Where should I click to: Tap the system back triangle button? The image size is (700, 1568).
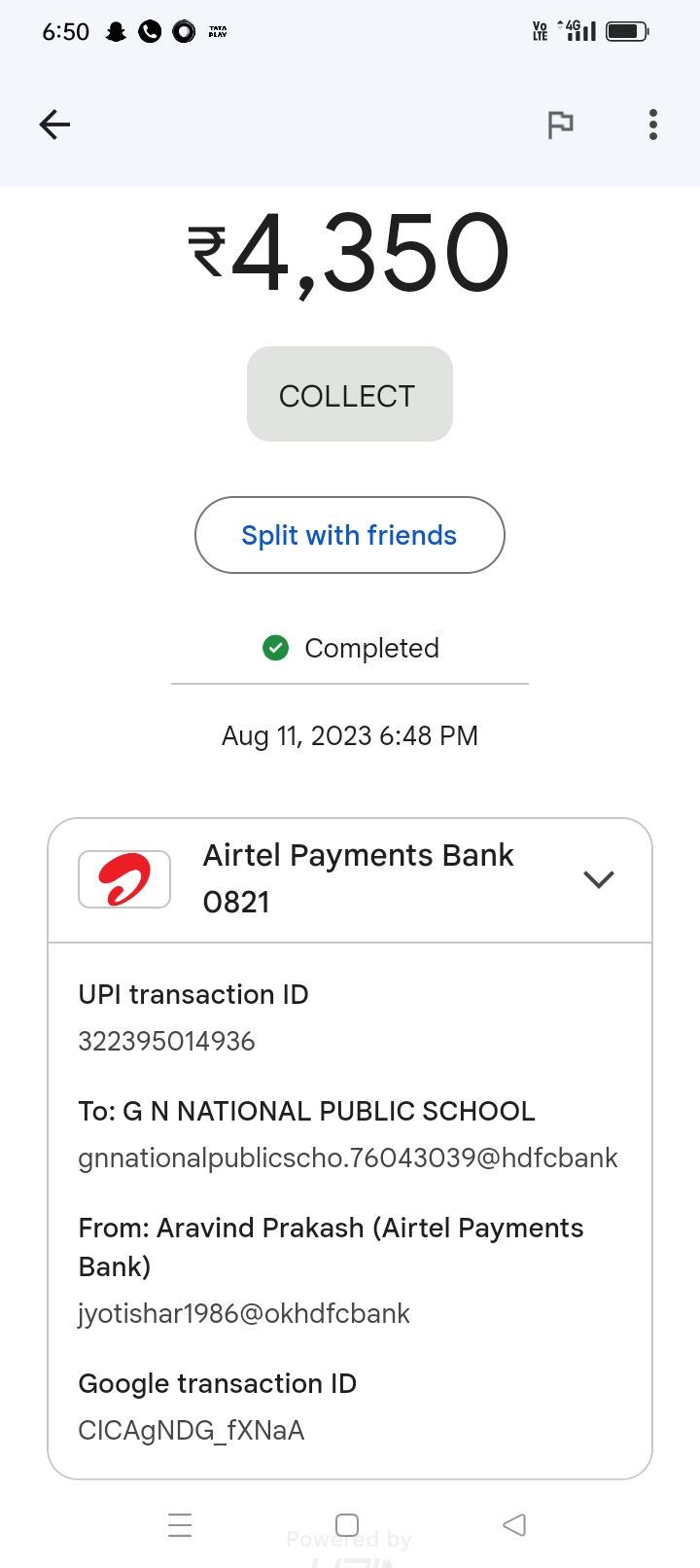514,1524
